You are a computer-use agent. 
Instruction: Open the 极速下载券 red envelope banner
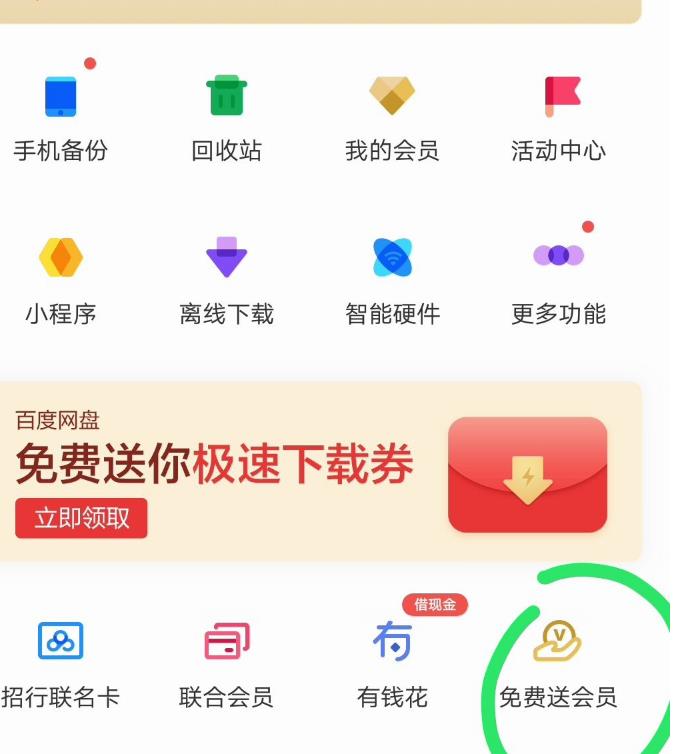tap(527, 474)
